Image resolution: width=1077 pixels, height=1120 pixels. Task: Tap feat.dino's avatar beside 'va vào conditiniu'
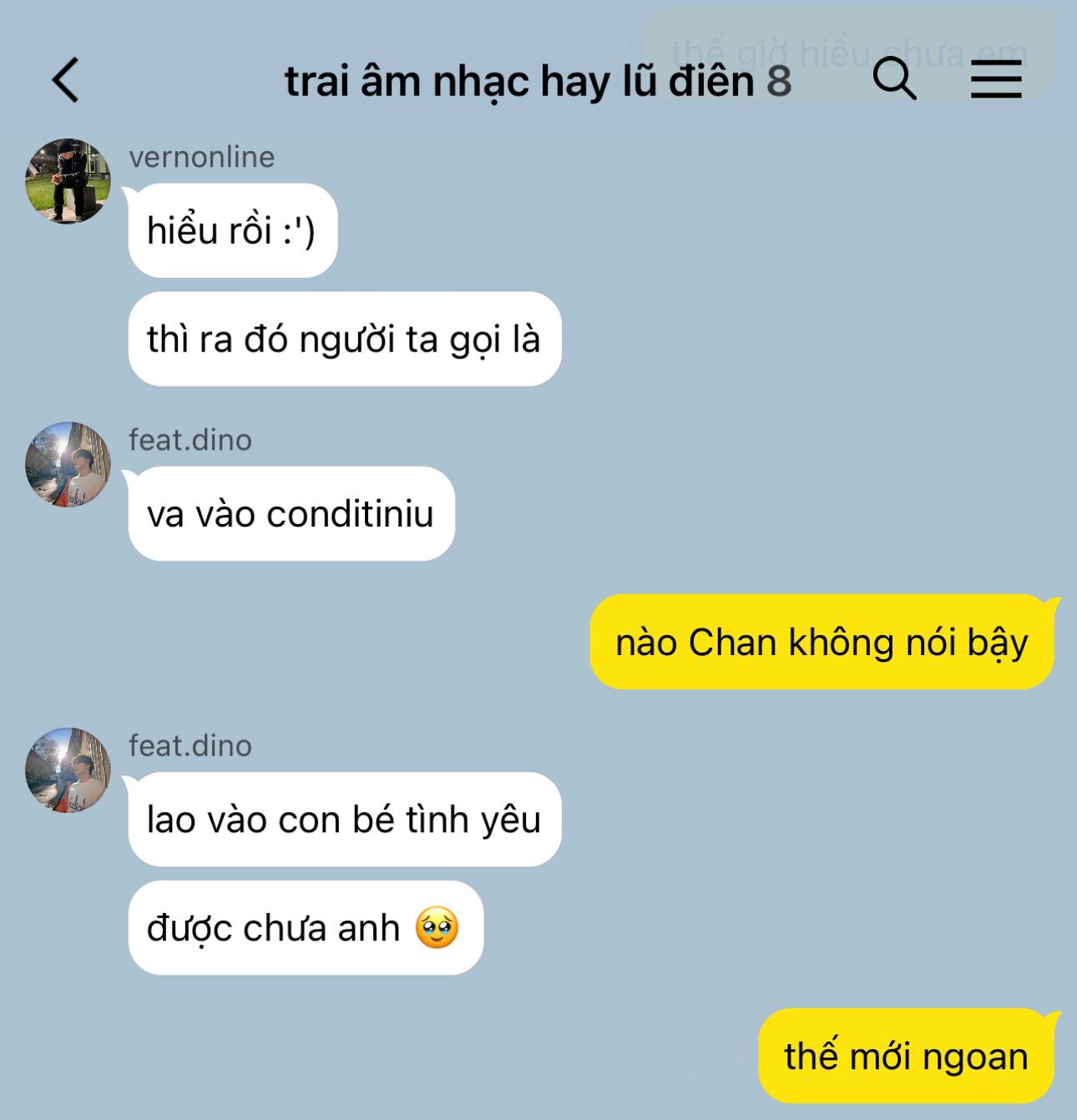pyautogui.click(x=68, y=464)
